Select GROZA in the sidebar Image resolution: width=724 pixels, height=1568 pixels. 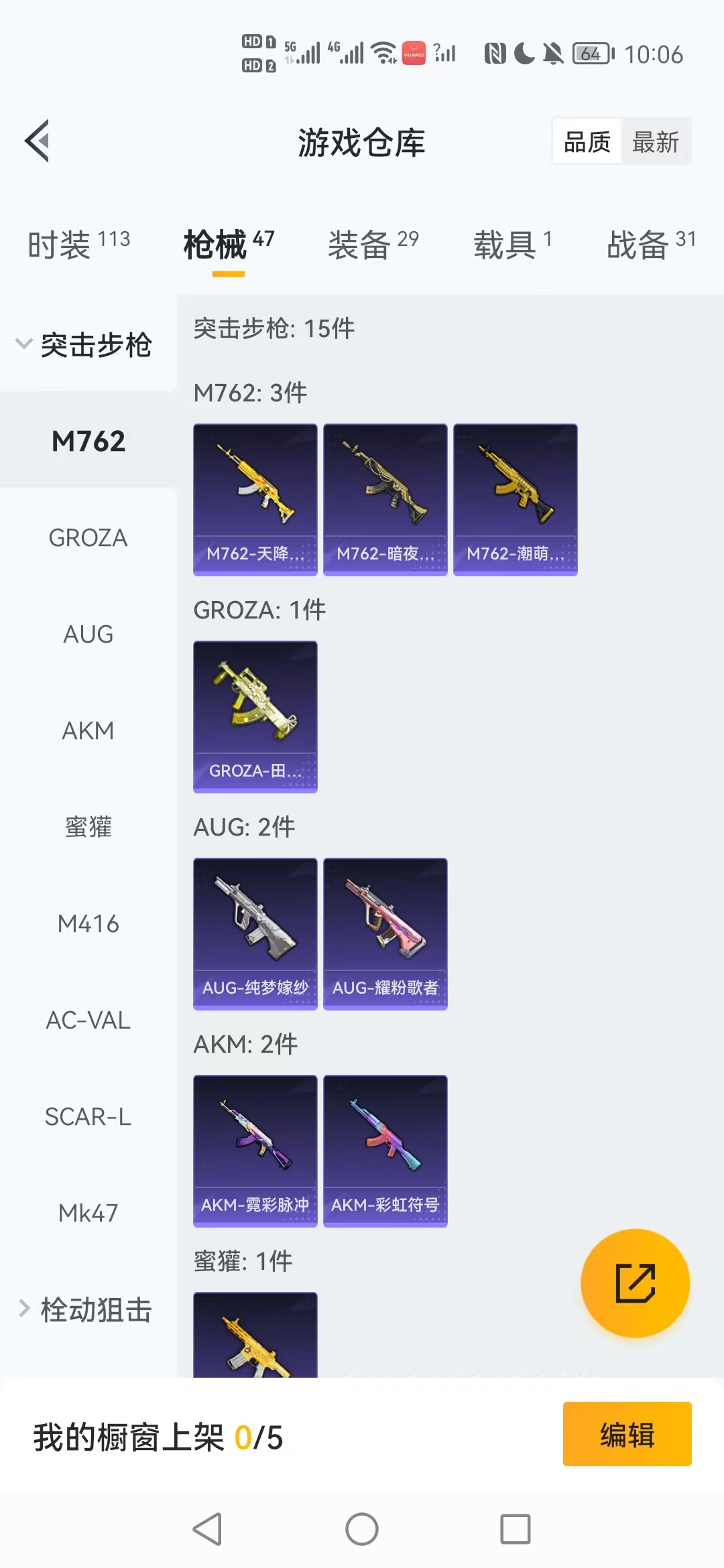pos(88,537)
